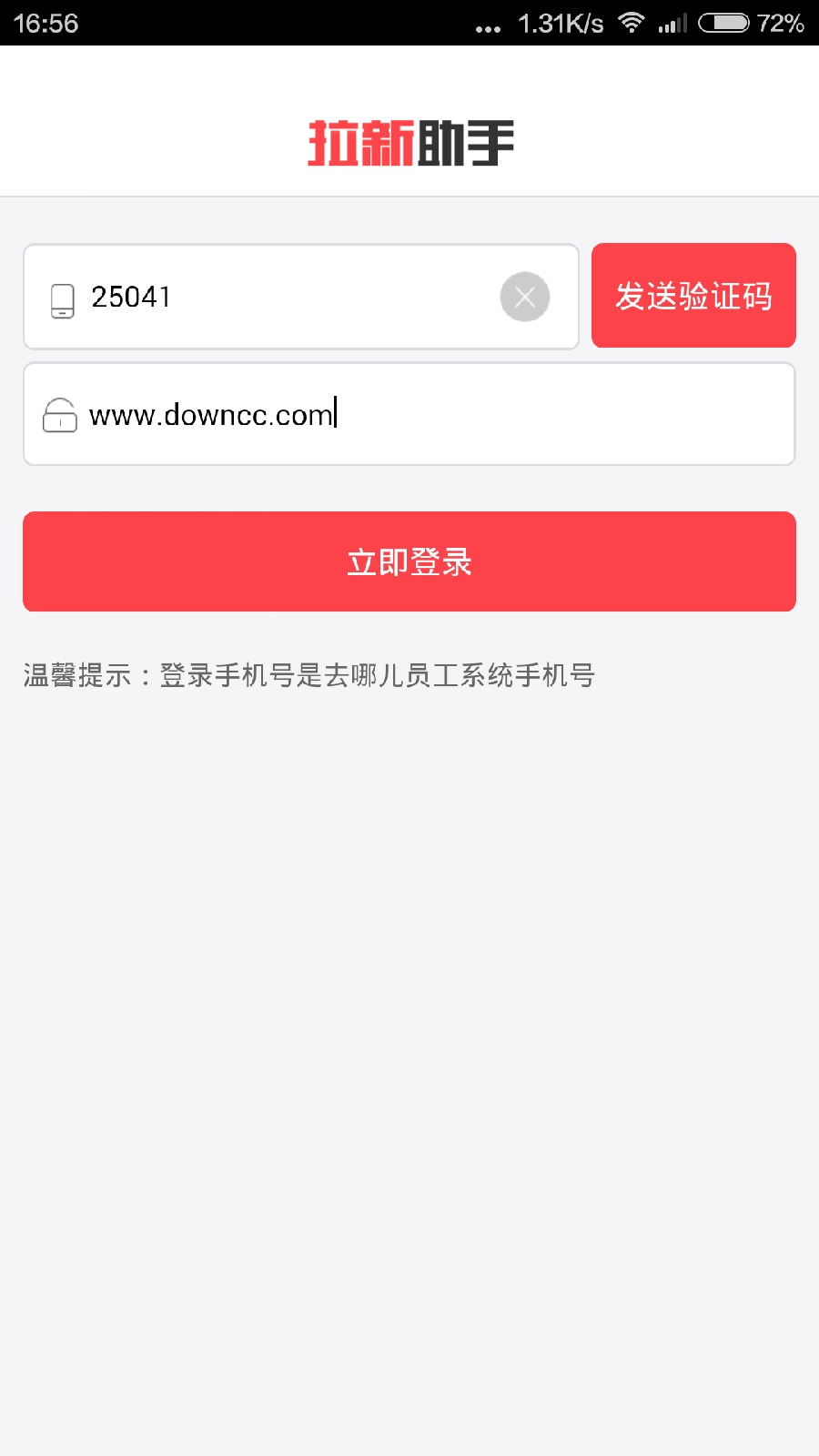
Task: Click inside the empty area below the hint text
Action: coord(409,1001)
